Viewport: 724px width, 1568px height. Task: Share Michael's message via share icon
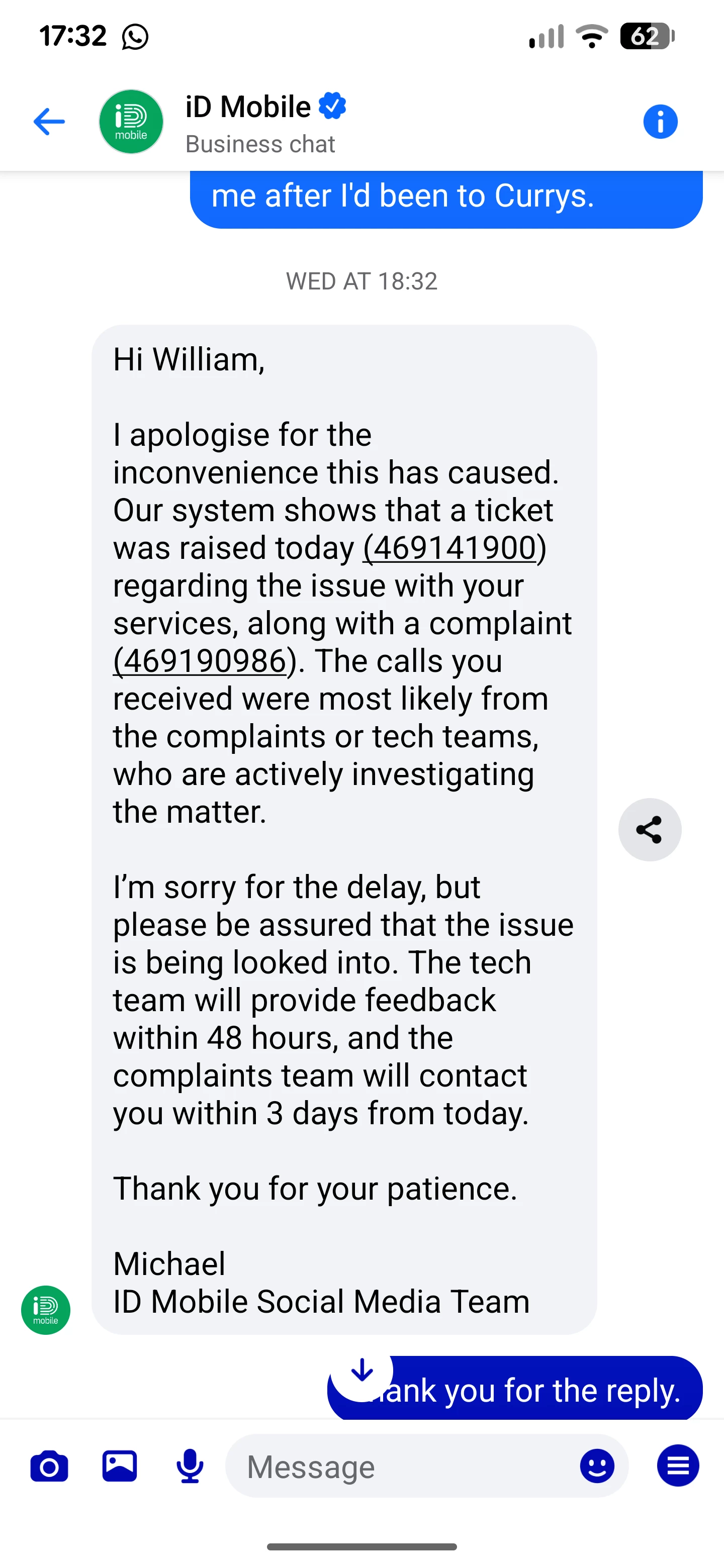[x=650, y=830]
